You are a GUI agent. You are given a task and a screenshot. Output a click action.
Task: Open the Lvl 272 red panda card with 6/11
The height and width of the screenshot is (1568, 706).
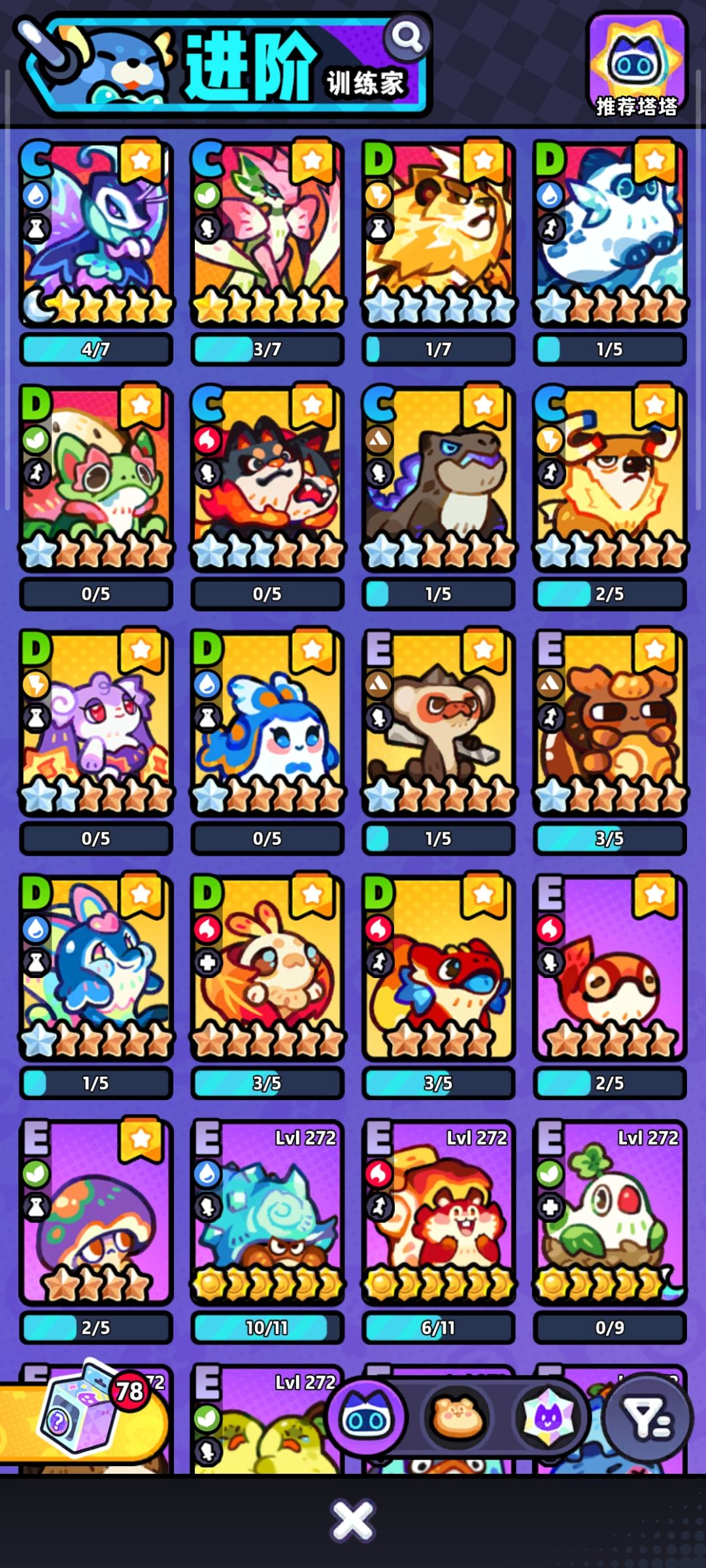pos(439,1232)
